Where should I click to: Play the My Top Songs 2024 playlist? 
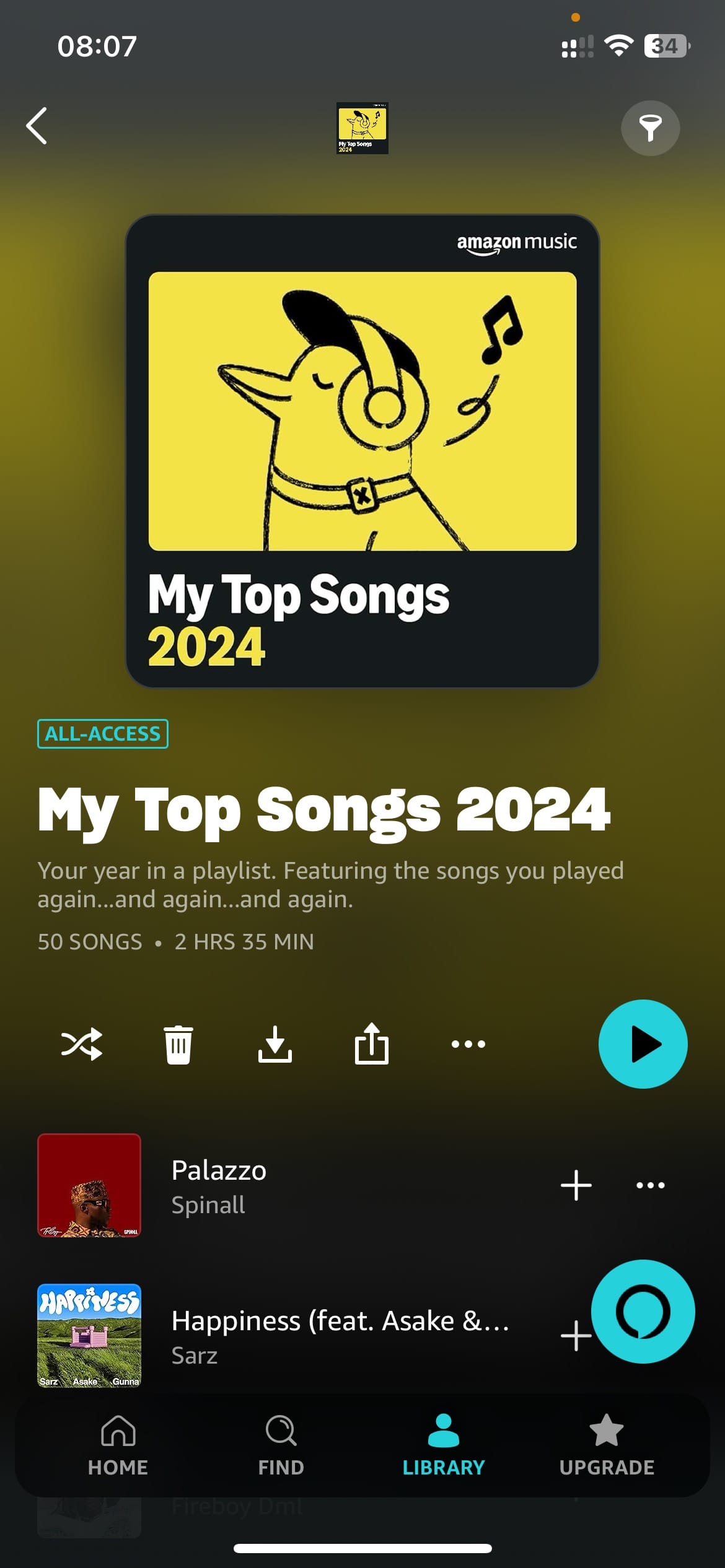click(x=643, y=1044)
